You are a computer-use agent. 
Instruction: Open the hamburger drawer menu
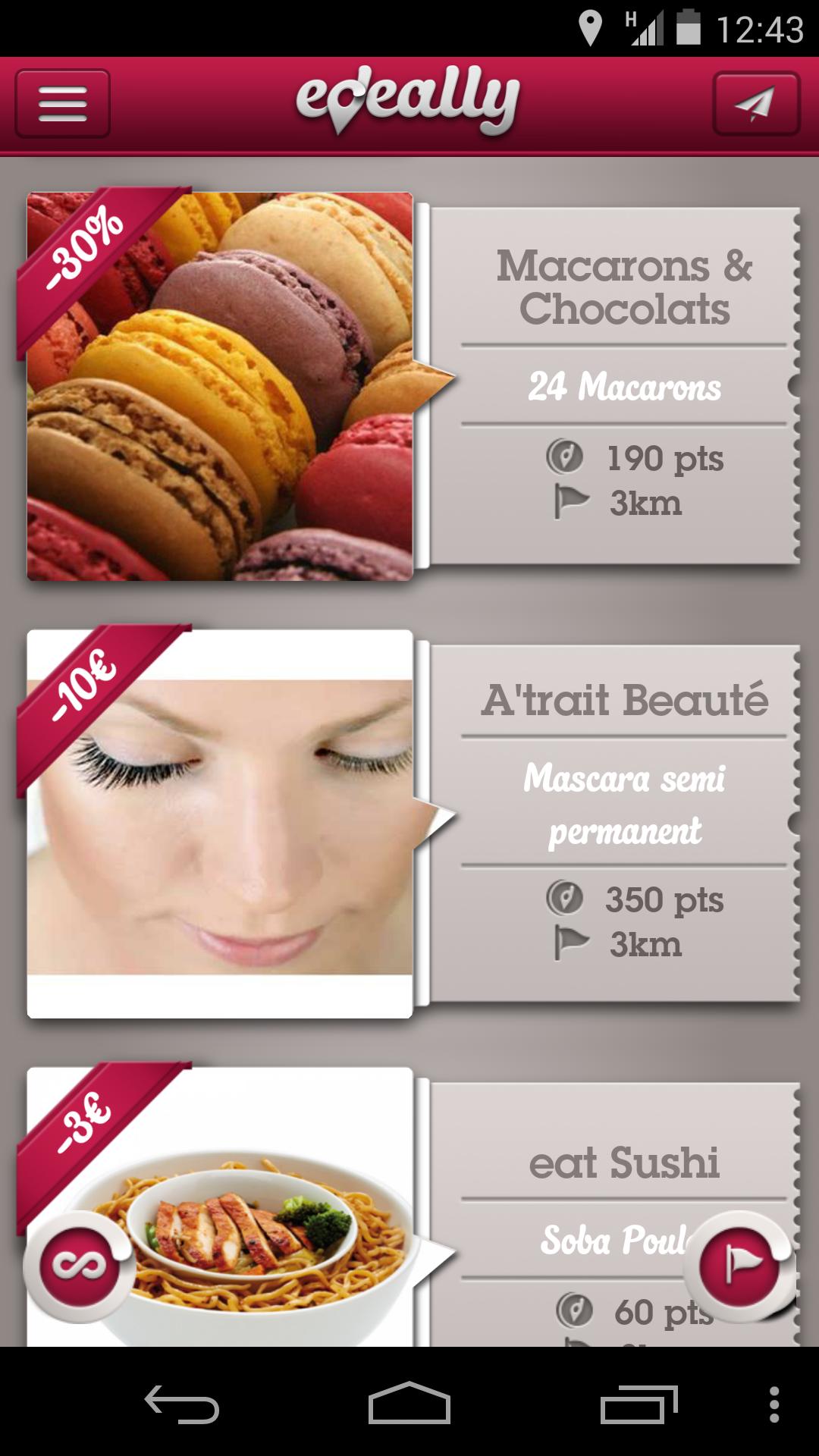click(63, 104)
